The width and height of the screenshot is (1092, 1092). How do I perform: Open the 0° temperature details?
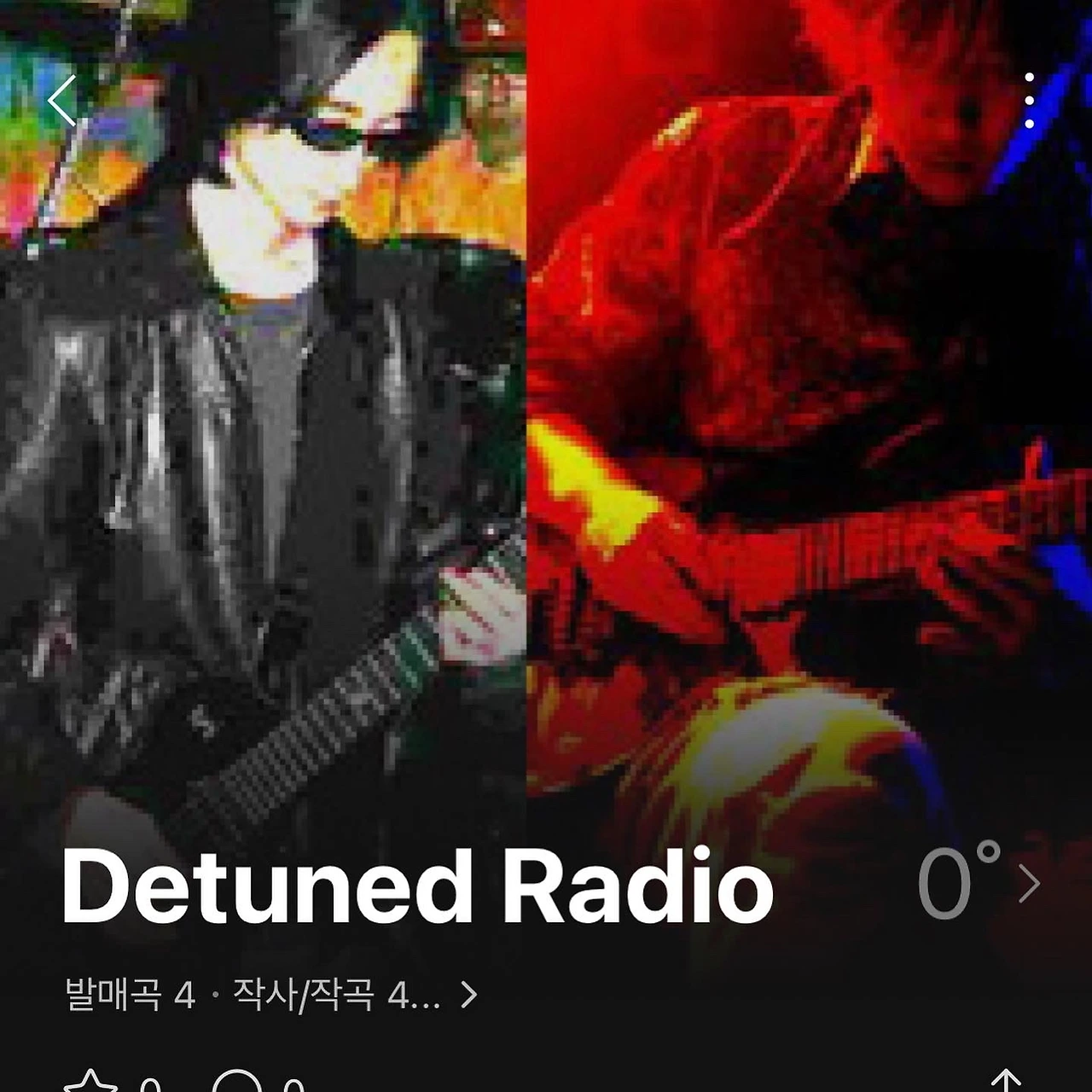(x=978, y=884)
